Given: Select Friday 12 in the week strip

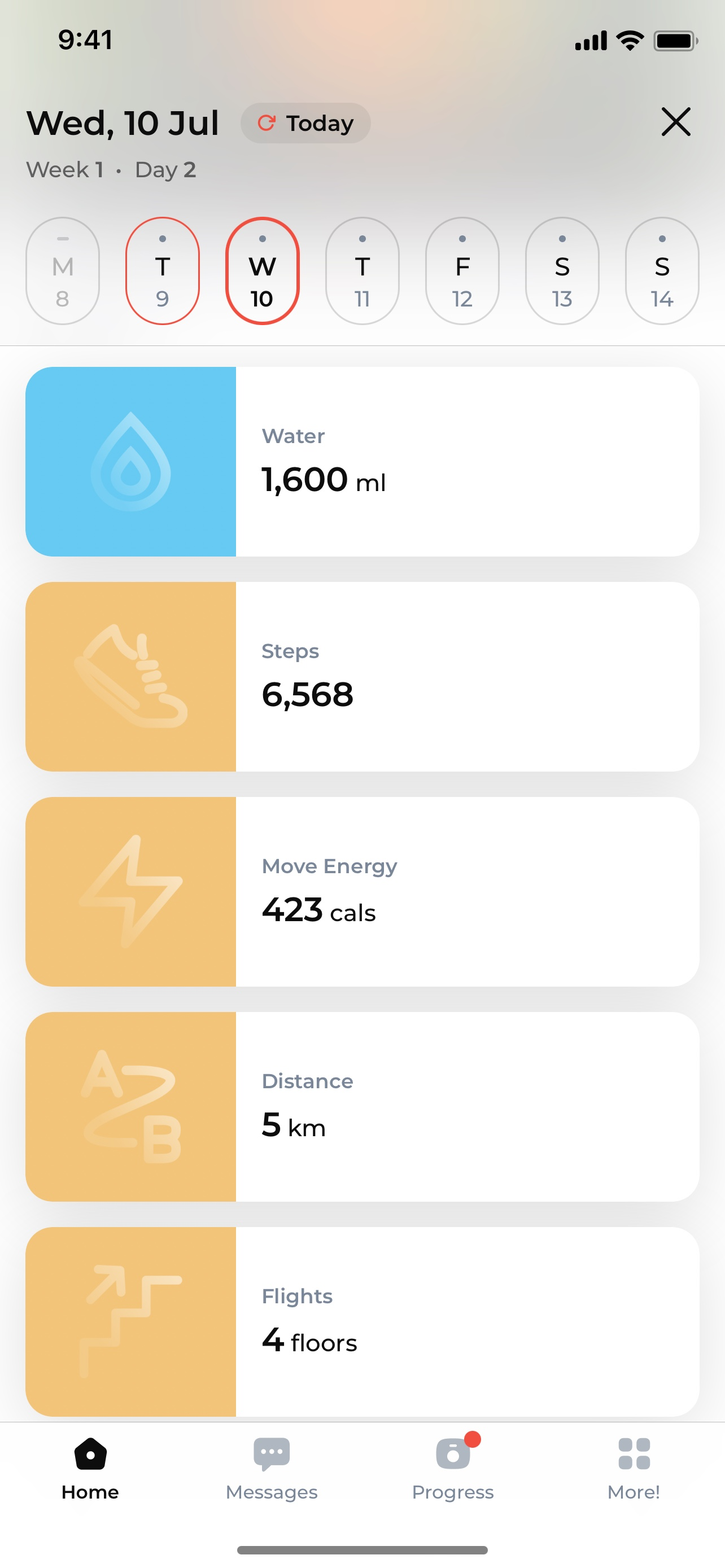Looking at the screenshot, I should pos(462,271).
